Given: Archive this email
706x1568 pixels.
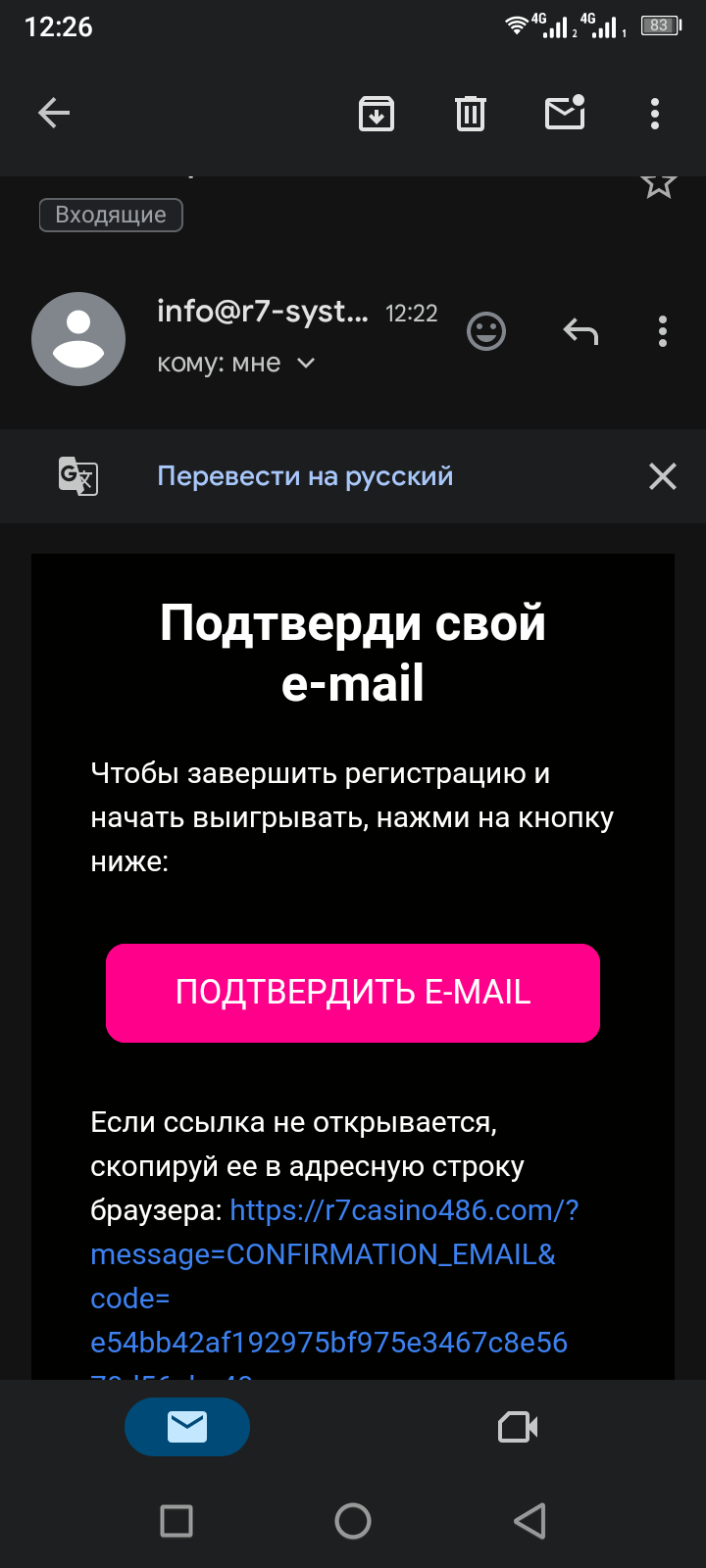Looking at the screenshot, I should pyautogui.click(x=377, y=114).
